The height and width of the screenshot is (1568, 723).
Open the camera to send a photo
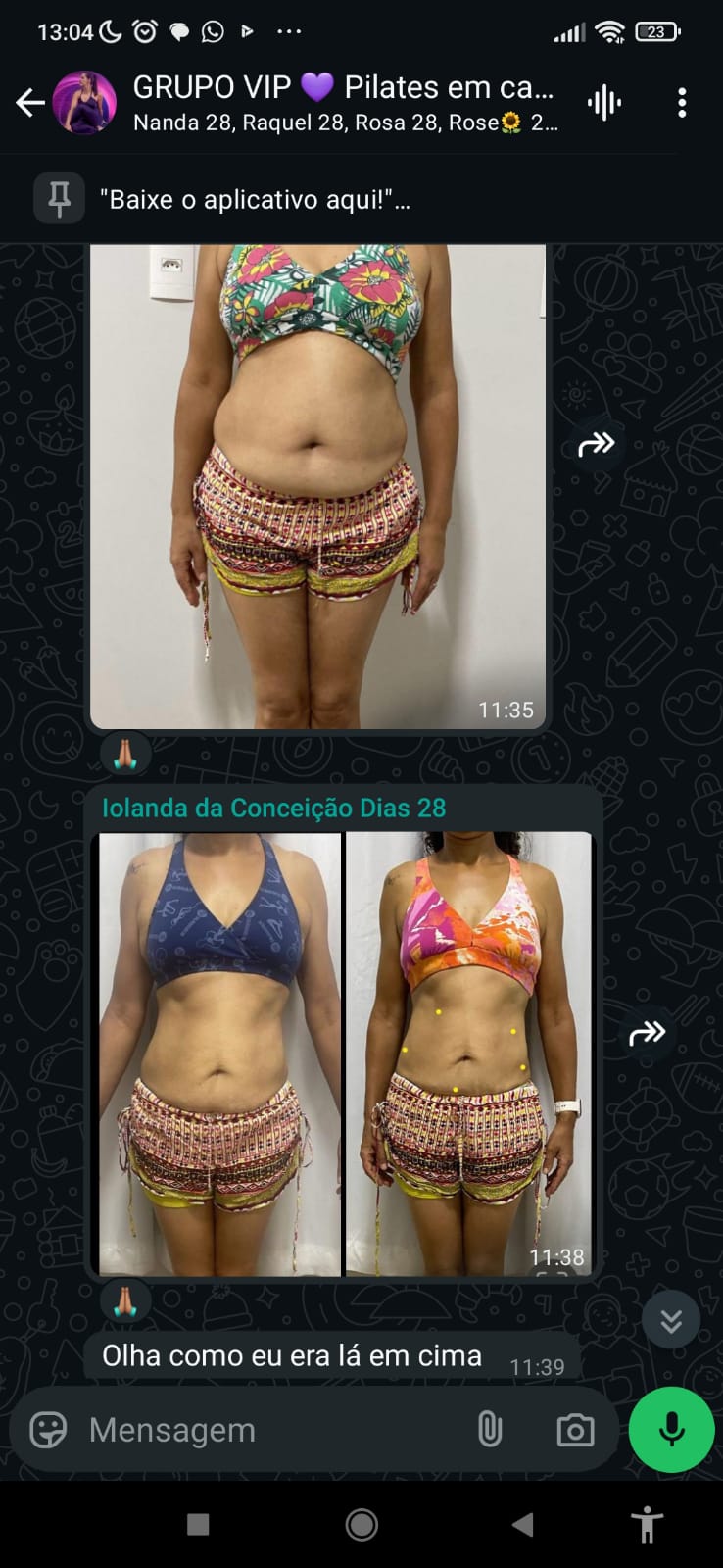[x=575, y=1430]
